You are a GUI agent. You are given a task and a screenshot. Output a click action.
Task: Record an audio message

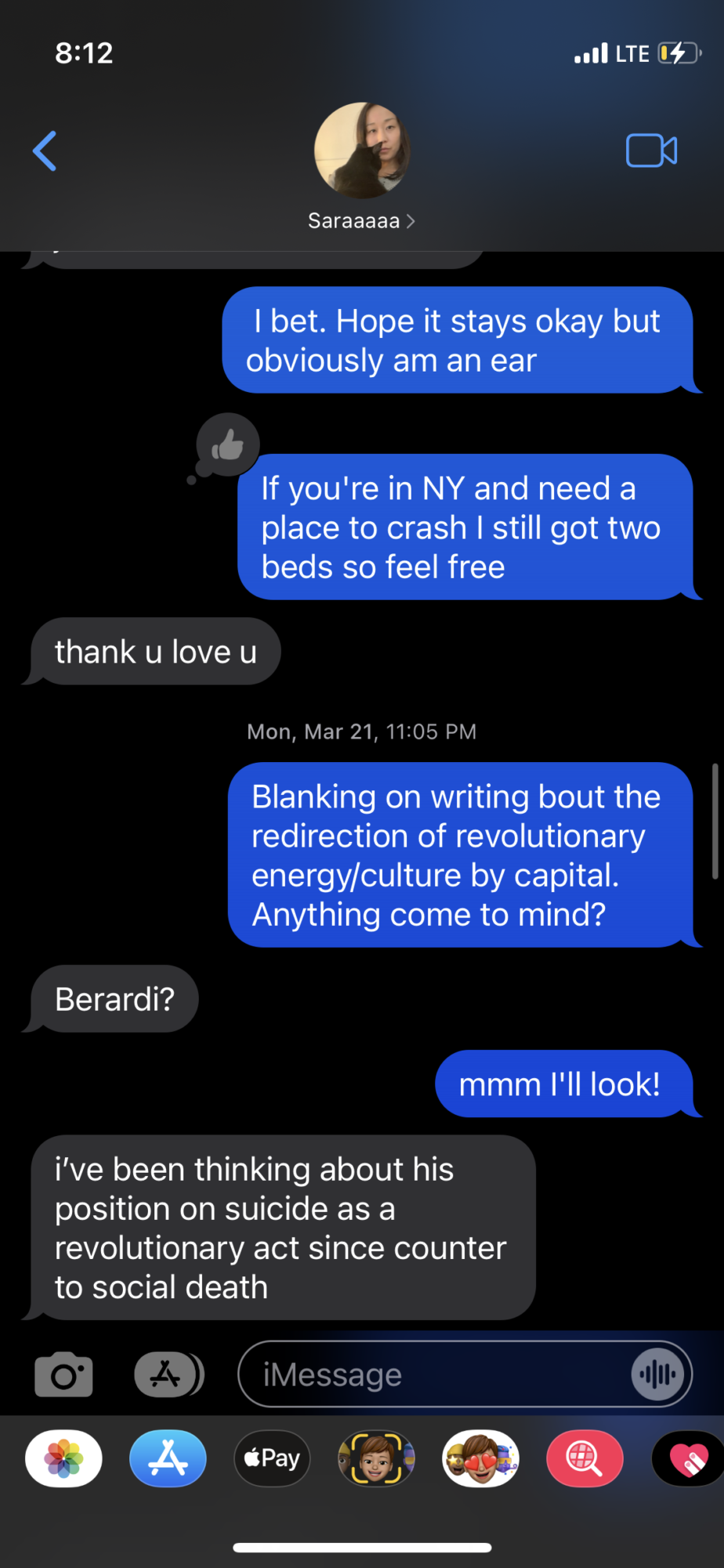pyautogui.click(x=657, y=1374)
